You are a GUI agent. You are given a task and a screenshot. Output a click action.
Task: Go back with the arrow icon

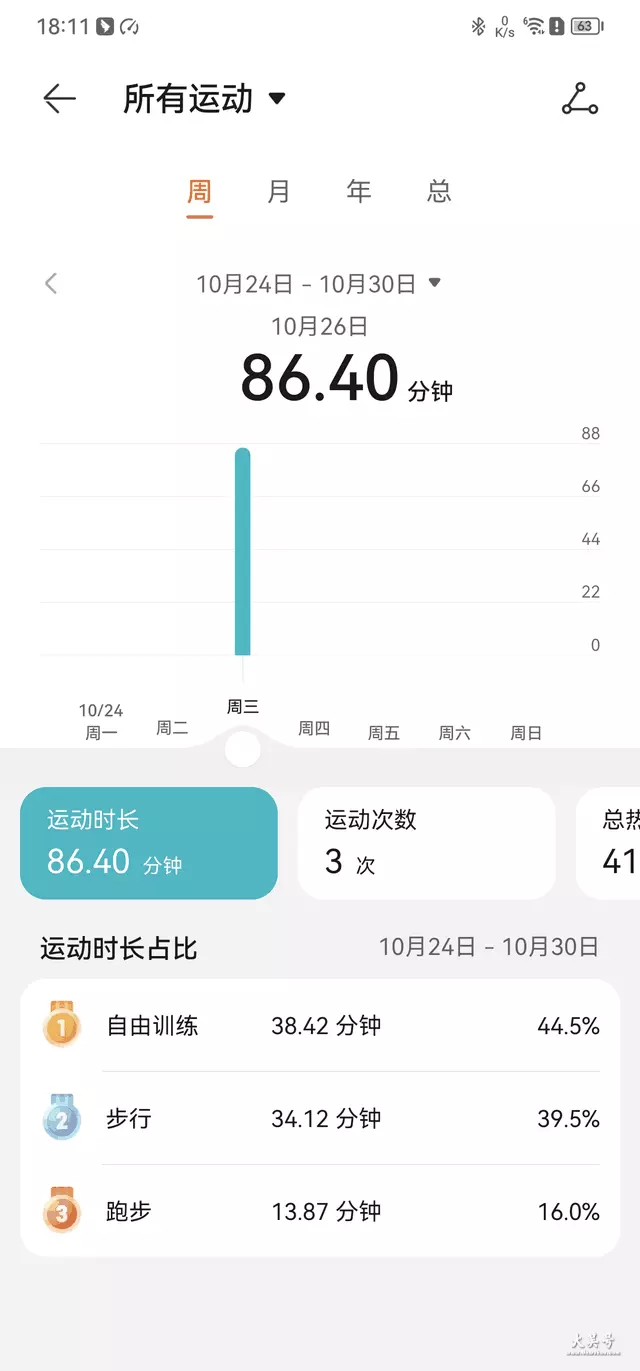tap(59, 99)
